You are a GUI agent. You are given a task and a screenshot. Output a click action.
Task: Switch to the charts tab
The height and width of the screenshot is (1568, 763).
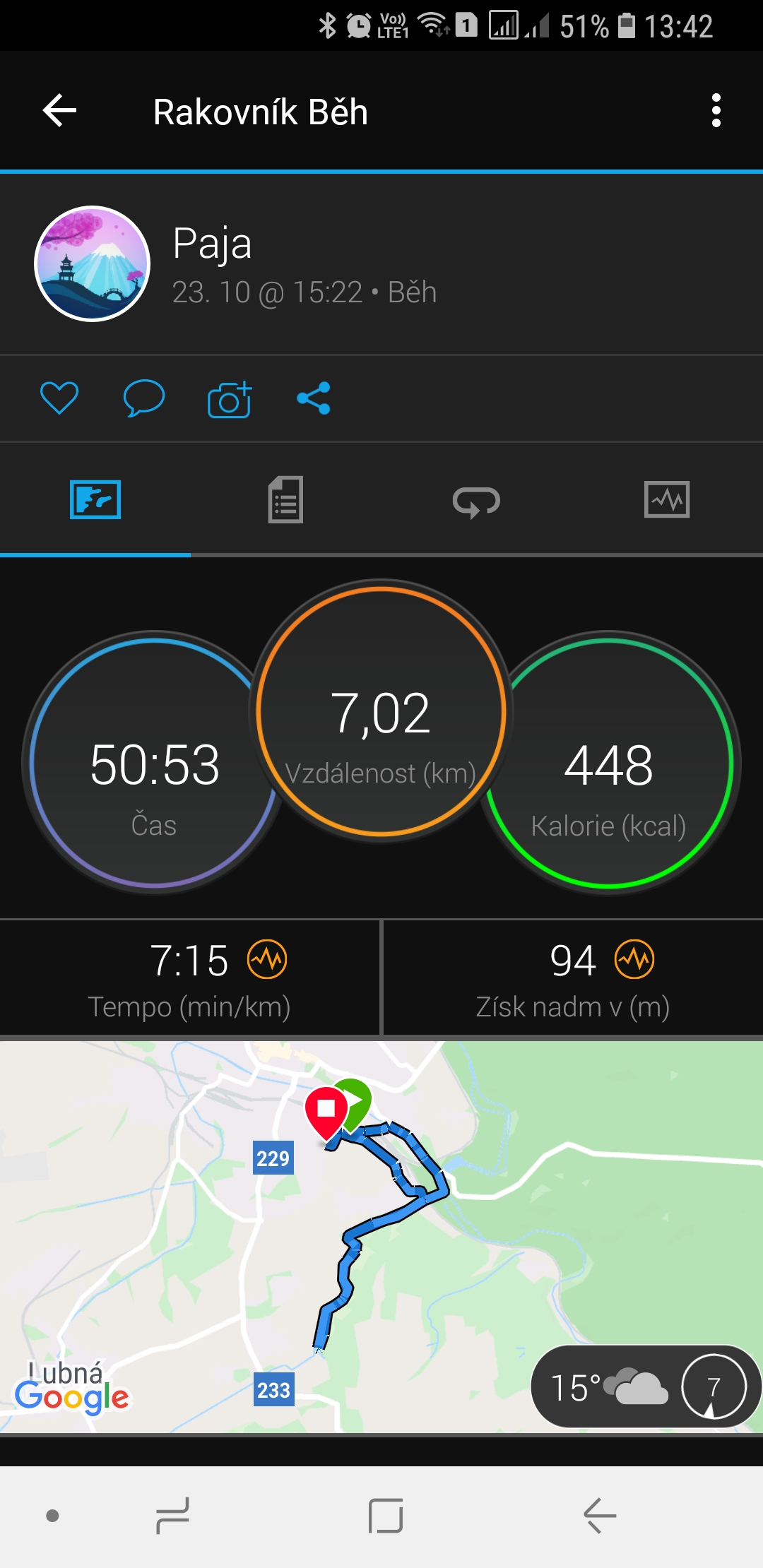[x=667, y=499]
